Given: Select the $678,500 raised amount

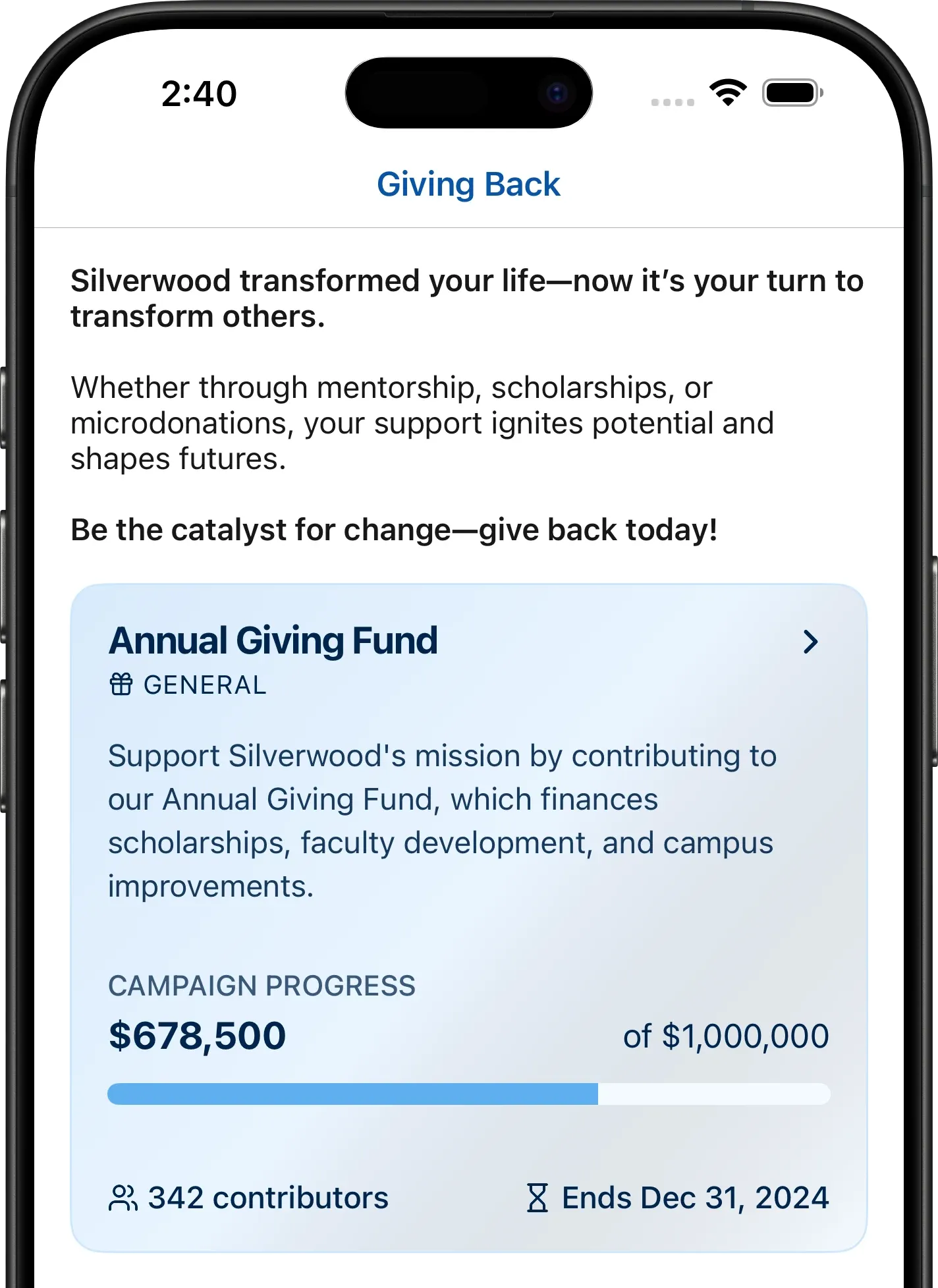Looking at the screenshot, I should click(x=198, y=1036).
